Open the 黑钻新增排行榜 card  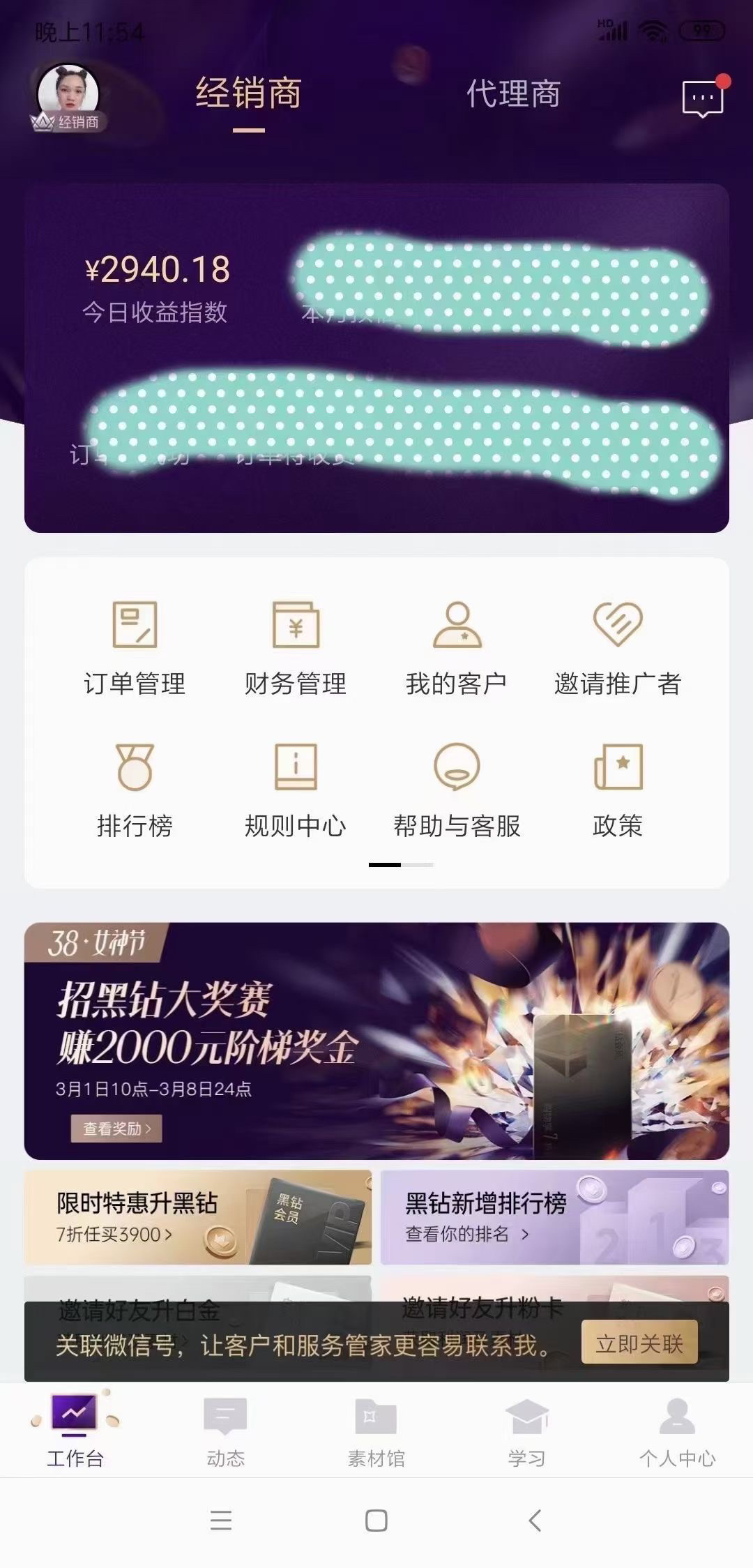tap(554, 1217)
